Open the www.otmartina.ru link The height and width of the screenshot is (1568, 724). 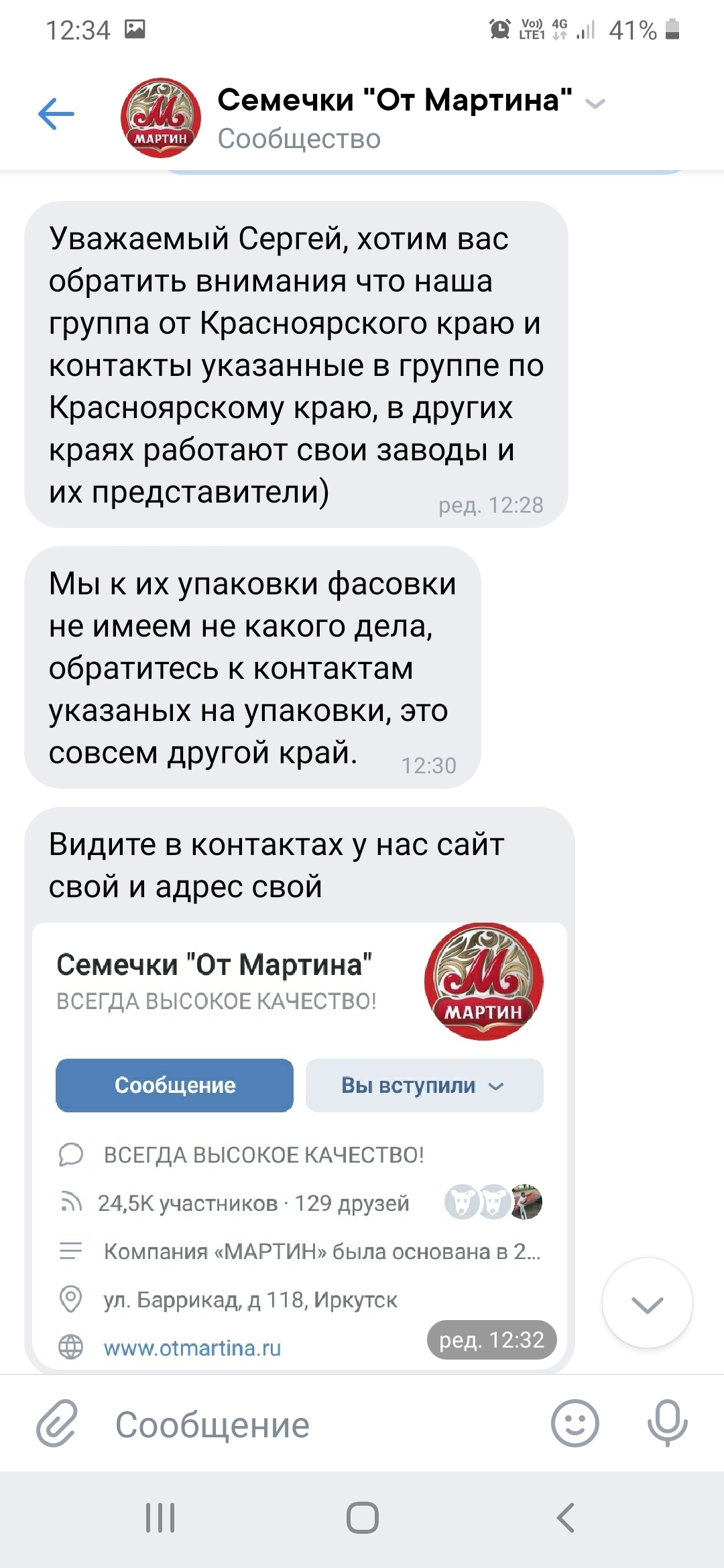point(192,1348)
